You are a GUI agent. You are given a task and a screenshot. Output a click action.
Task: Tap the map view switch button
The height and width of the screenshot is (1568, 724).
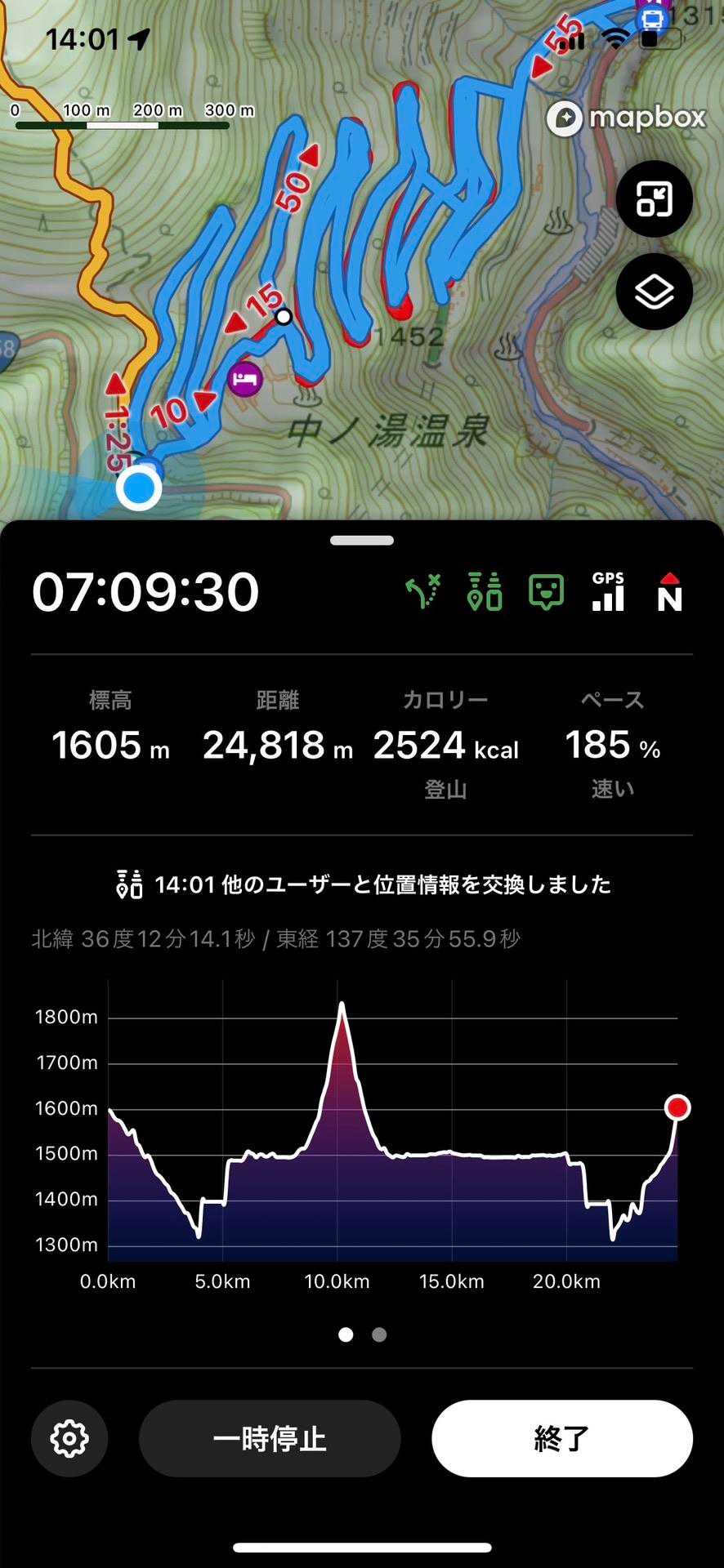(654, 199)
